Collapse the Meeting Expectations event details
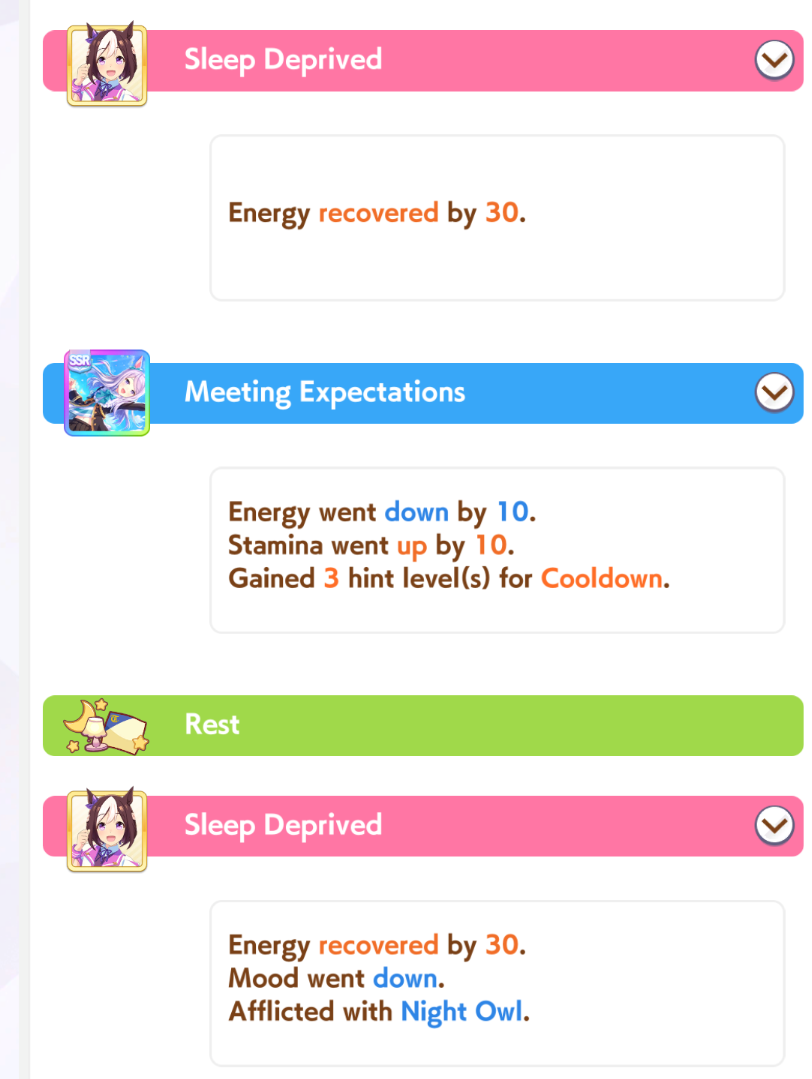 point(773,393)
